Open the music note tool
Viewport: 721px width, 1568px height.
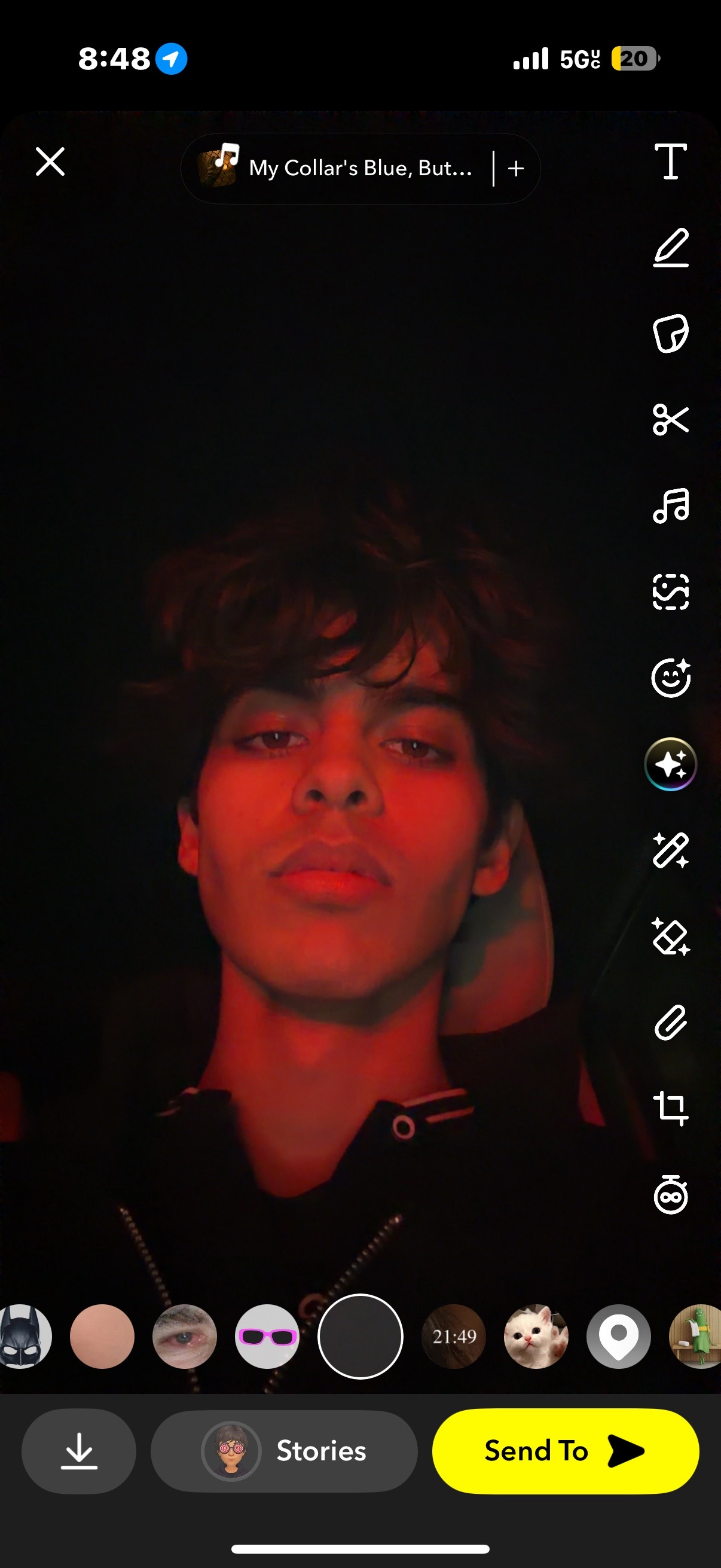click(671, 505)
